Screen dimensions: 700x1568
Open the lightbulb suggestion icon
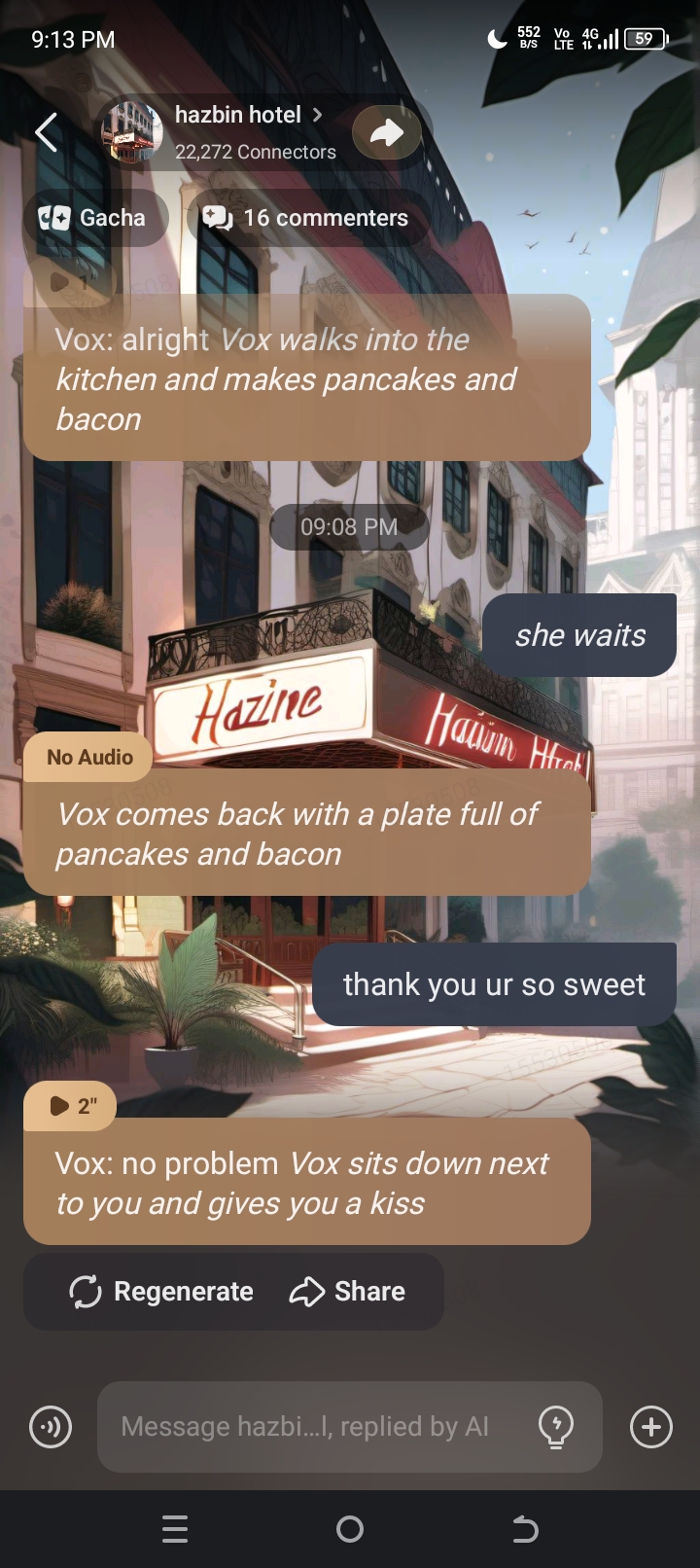(x=556, y=1427)
